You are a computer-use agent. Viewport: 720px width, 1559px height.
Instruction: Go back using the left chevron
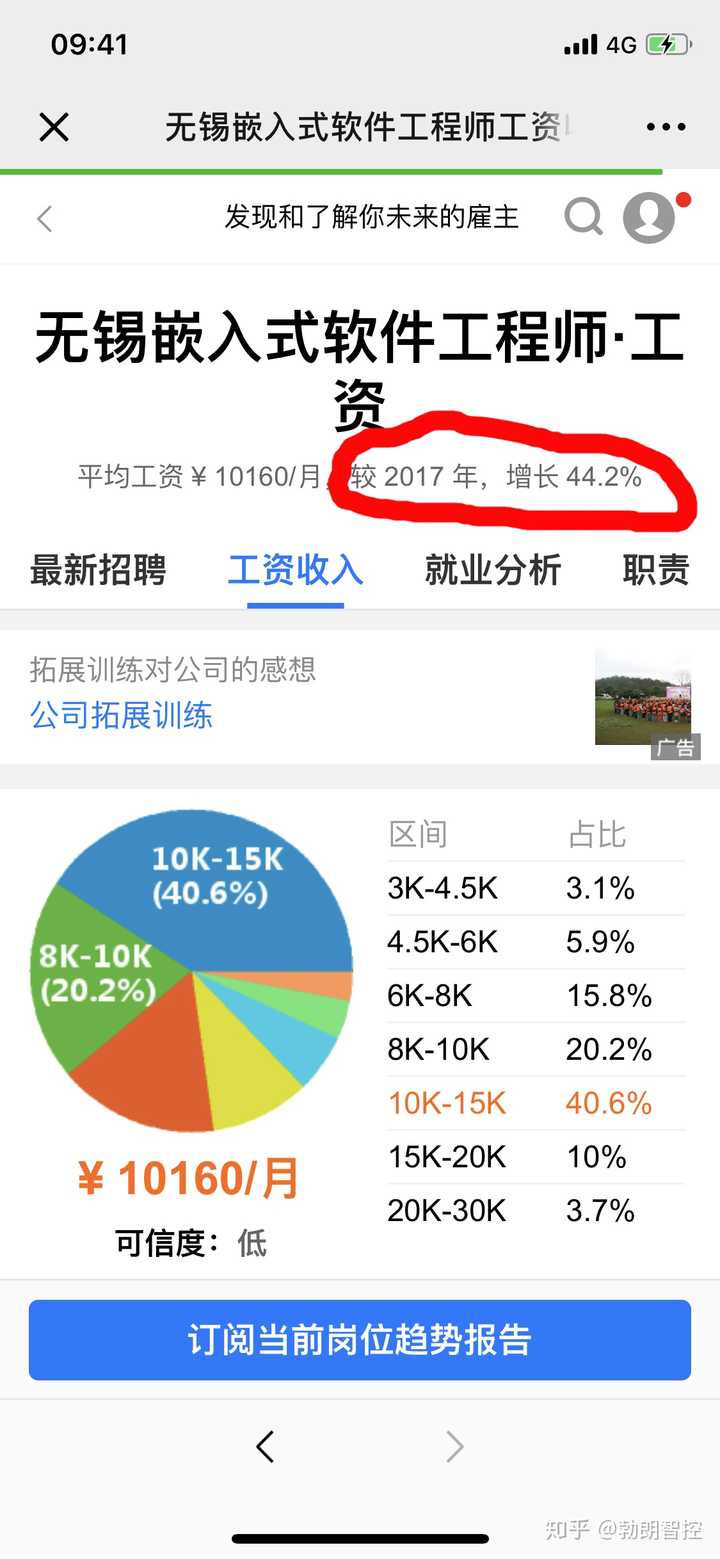tap(44, 218)
